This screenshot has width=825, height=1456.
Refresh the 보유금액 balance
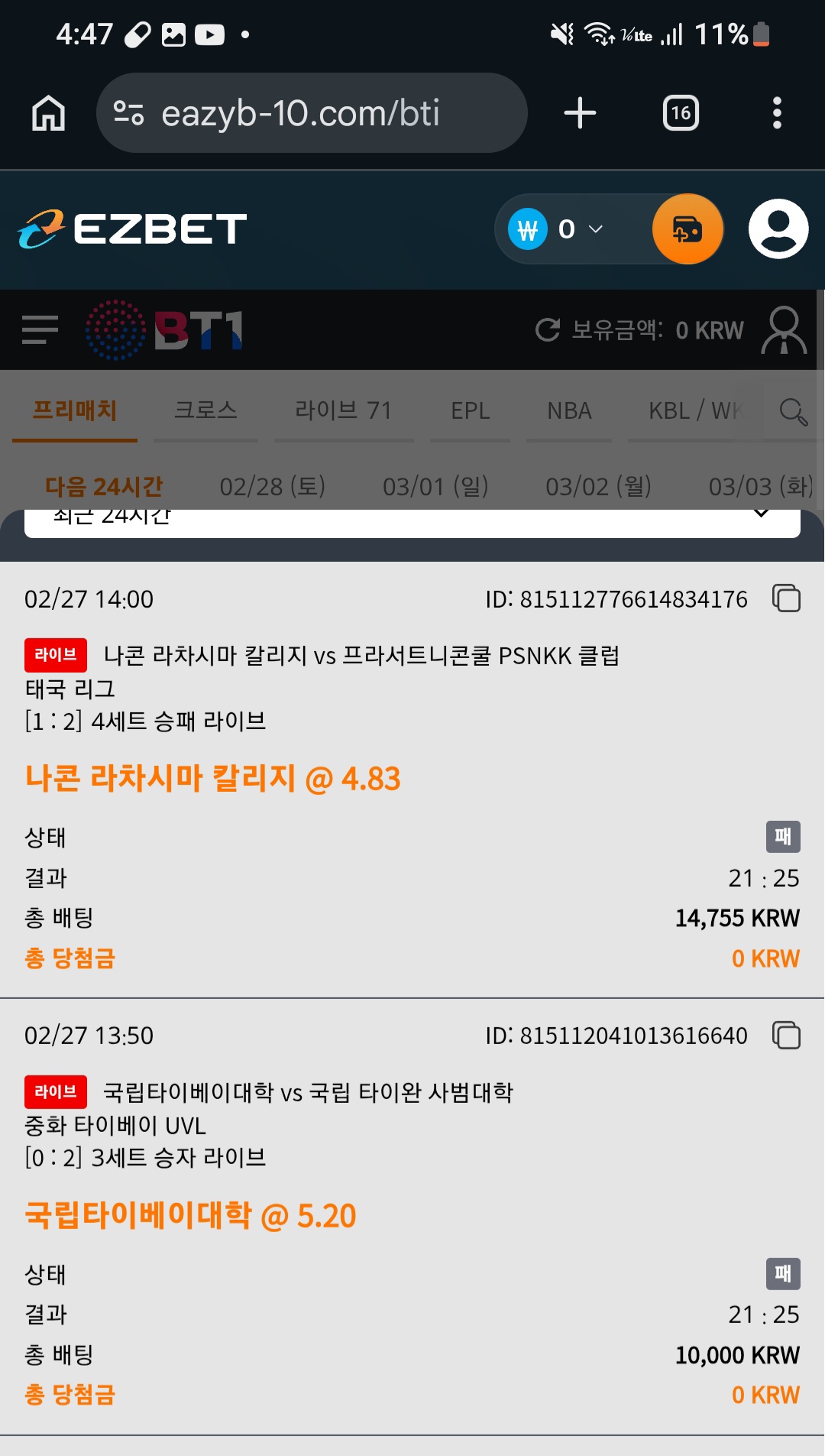pos(548,330)
